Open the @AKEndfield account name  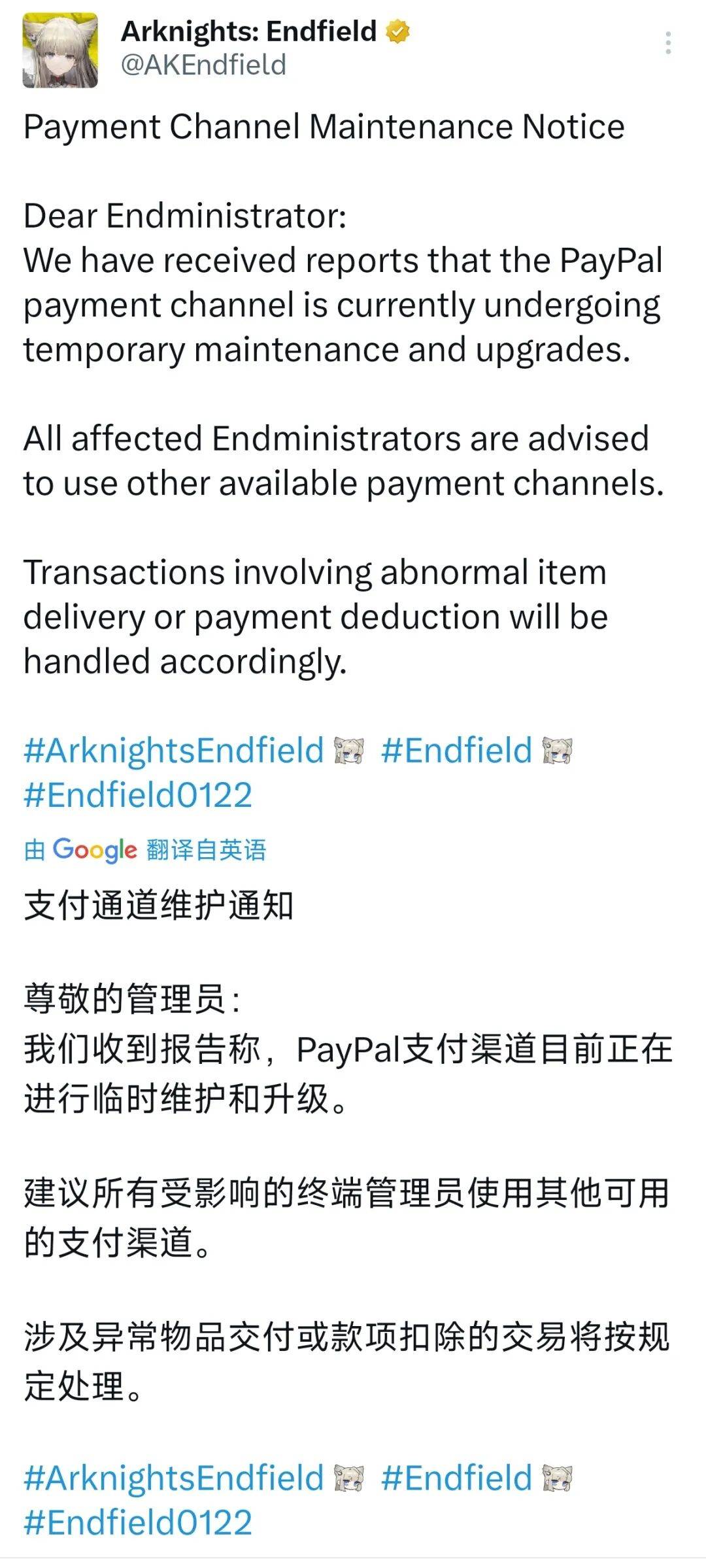(203, 65)
